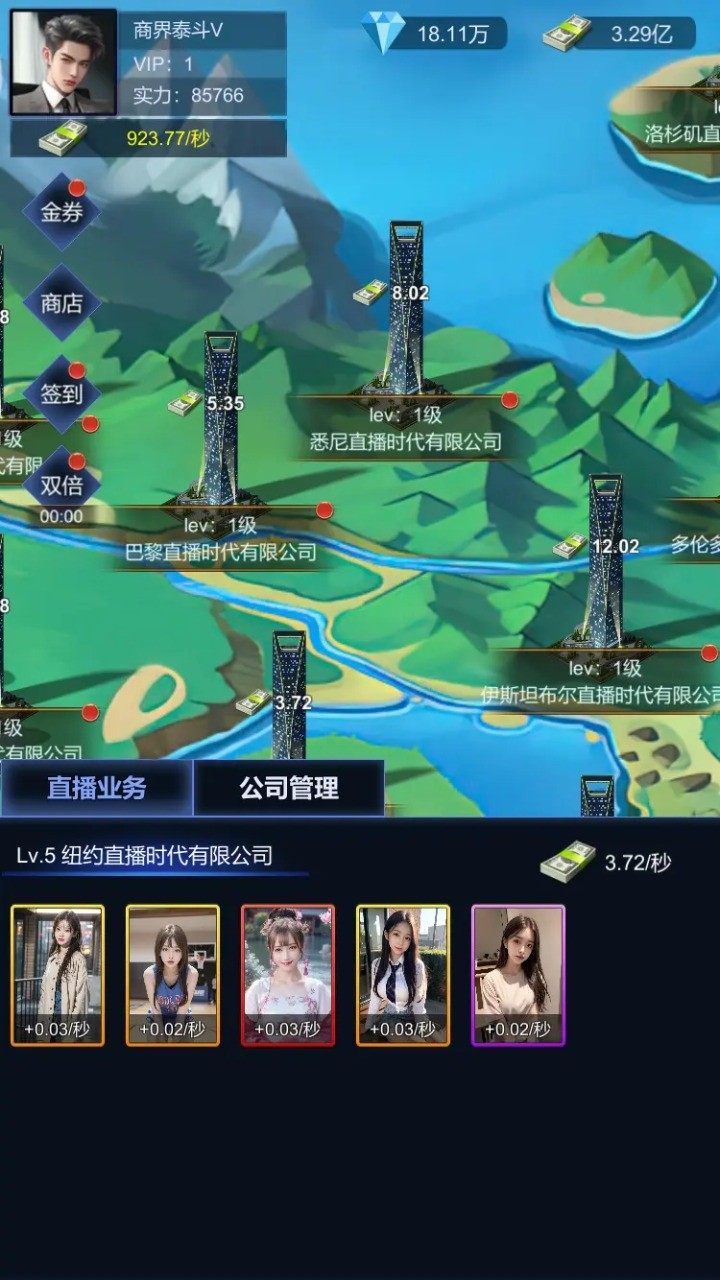Open the 金券 voucher menu

[x=62, y=212]
